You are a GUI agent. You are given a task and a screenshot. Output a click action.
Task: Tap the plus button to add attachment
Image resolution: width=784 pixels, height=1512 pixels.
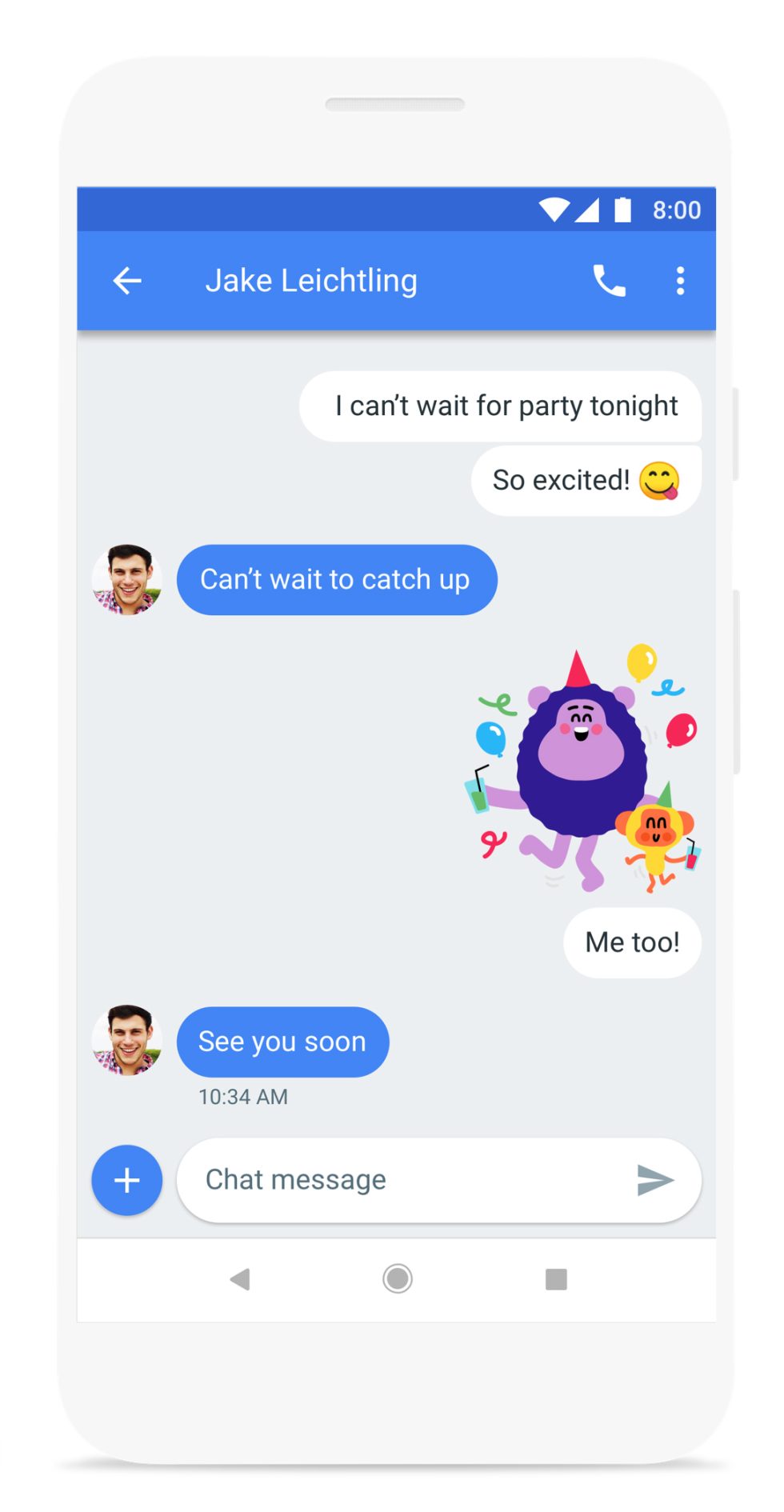click(x=127, y=1180)
